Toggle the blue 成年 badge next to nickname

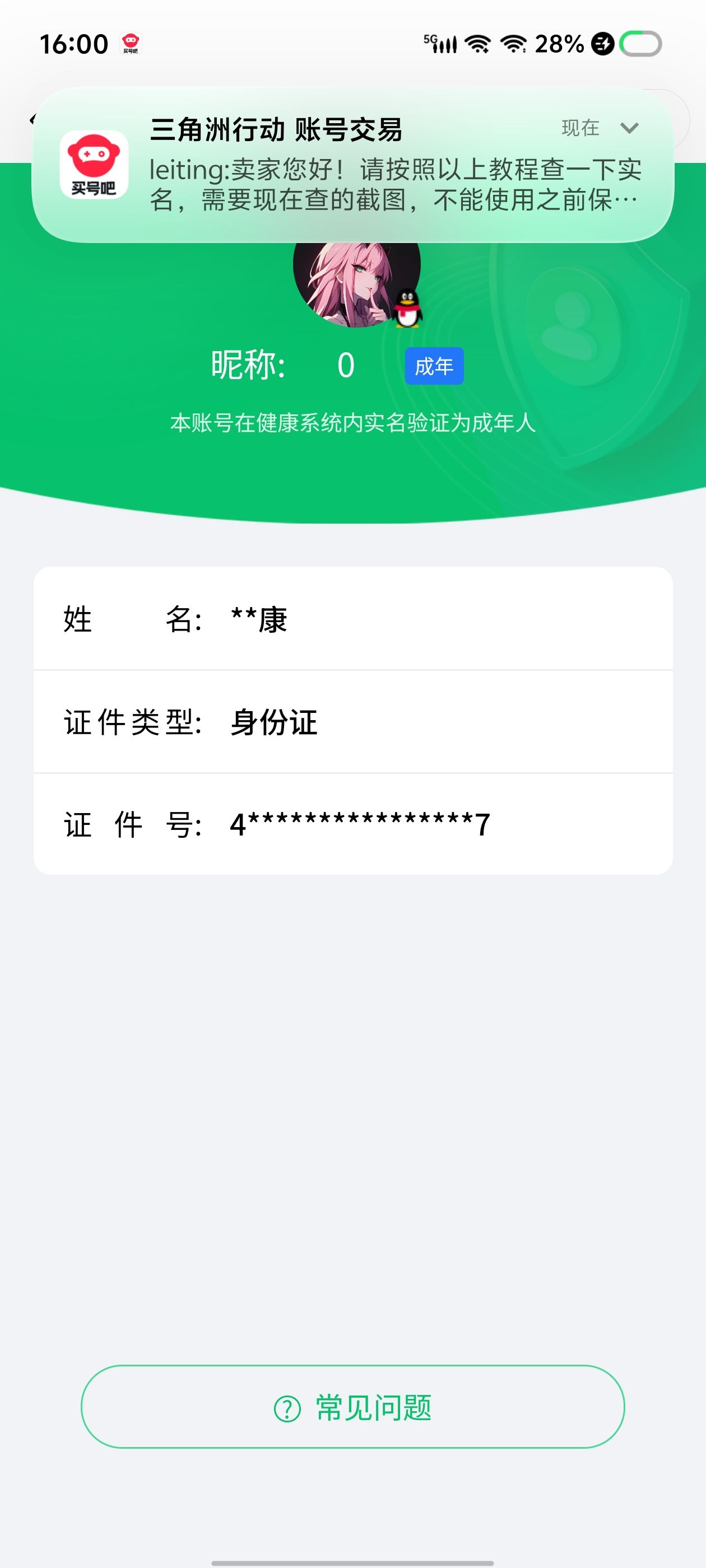pos(435,366)
